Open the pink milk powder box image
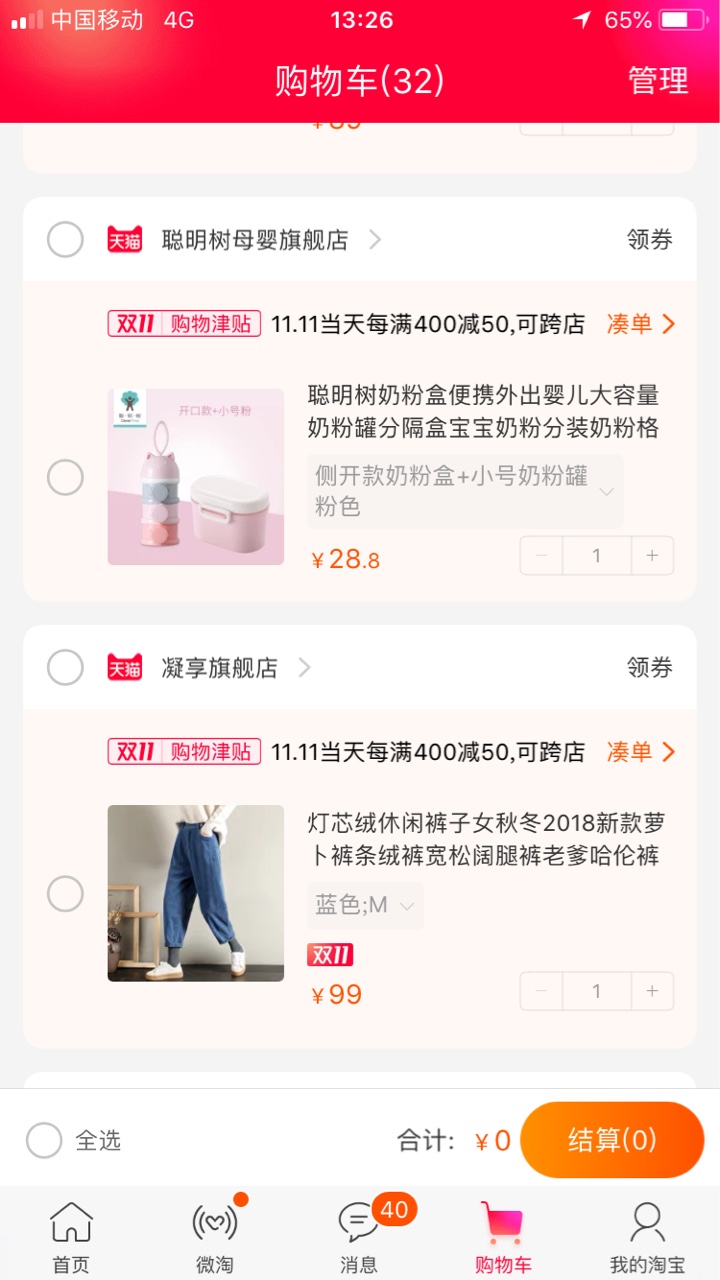This screenshot has width=720, height=1280. click(x=196, y=477)
